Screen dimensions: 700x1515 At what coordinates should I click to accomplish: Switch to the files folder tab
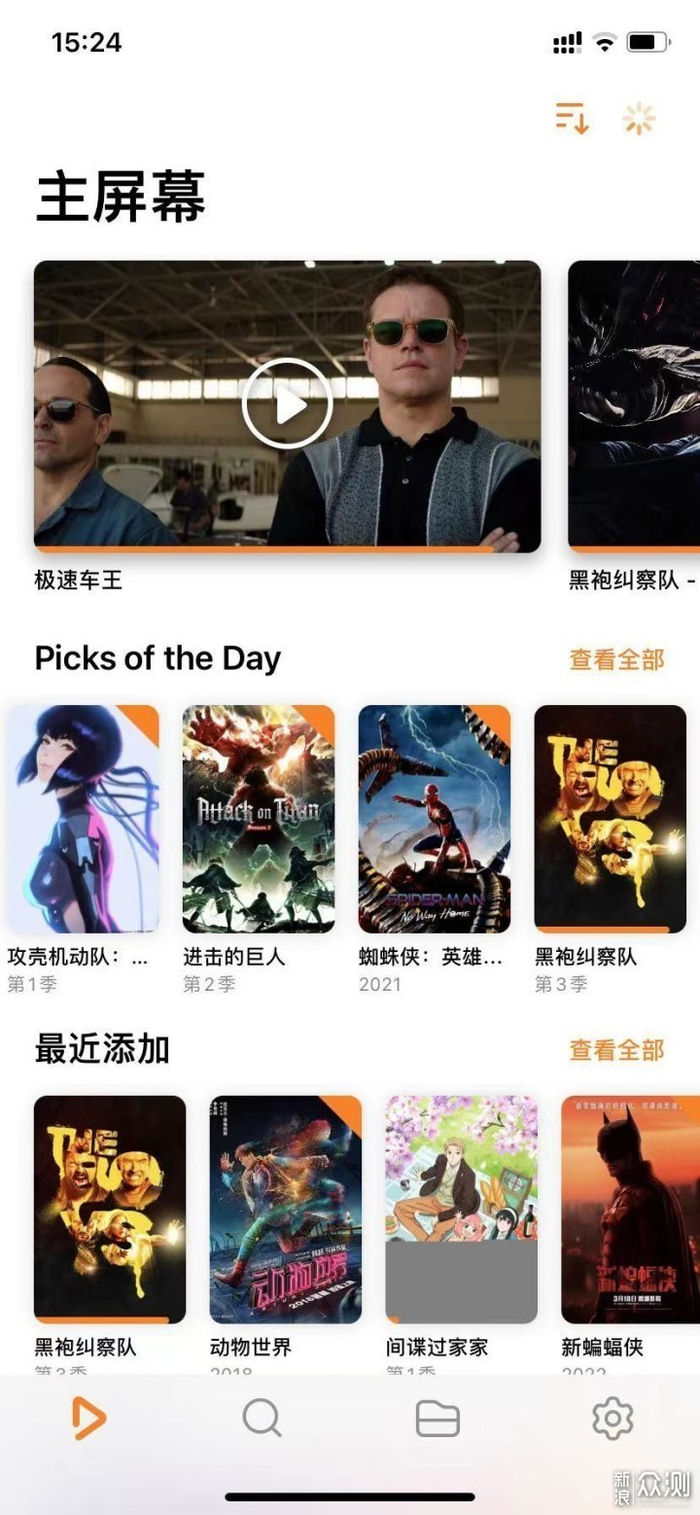tap(437, 1418)
